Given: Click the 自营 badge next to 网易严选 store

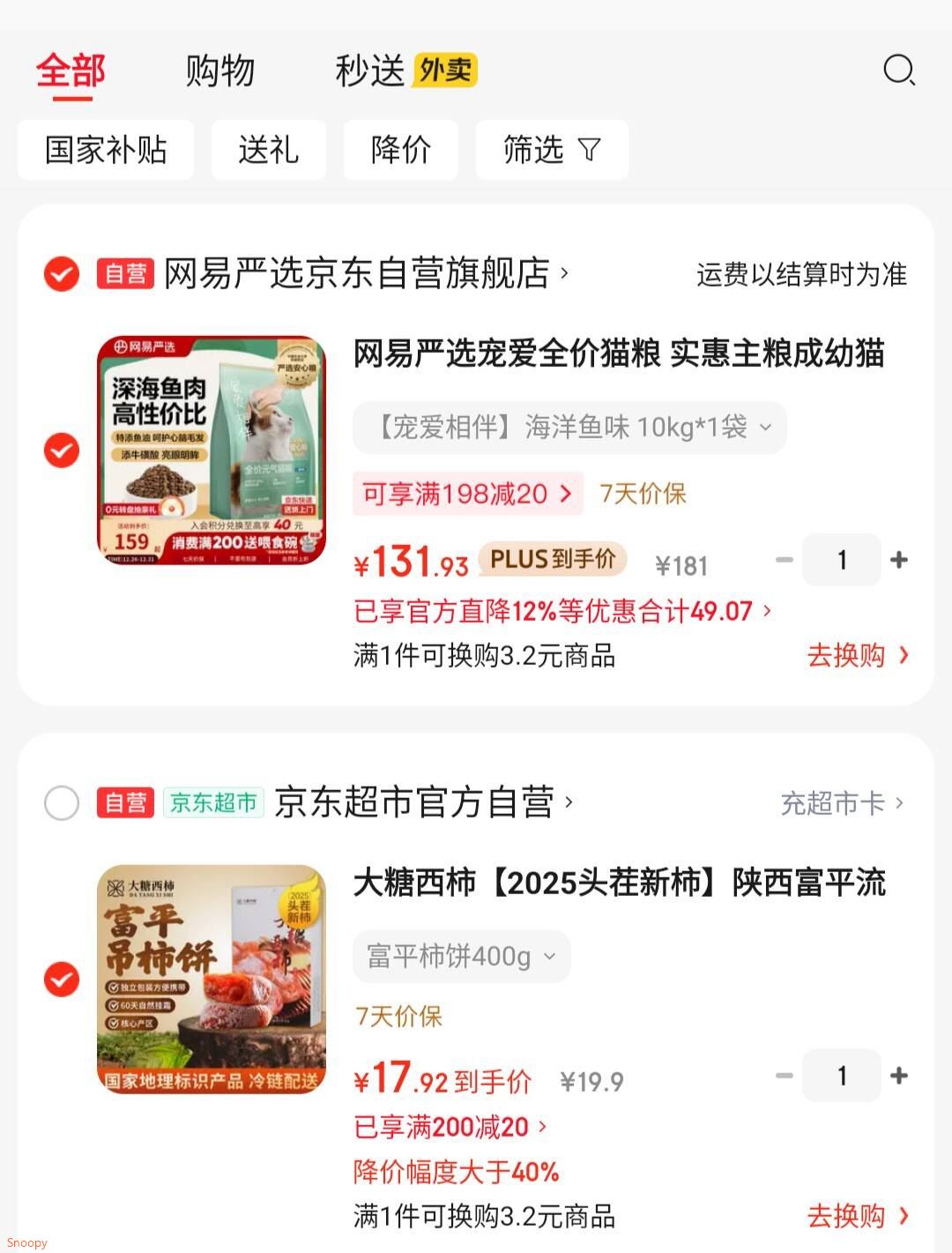Looking at the screenshot, I should coord(125,273).
